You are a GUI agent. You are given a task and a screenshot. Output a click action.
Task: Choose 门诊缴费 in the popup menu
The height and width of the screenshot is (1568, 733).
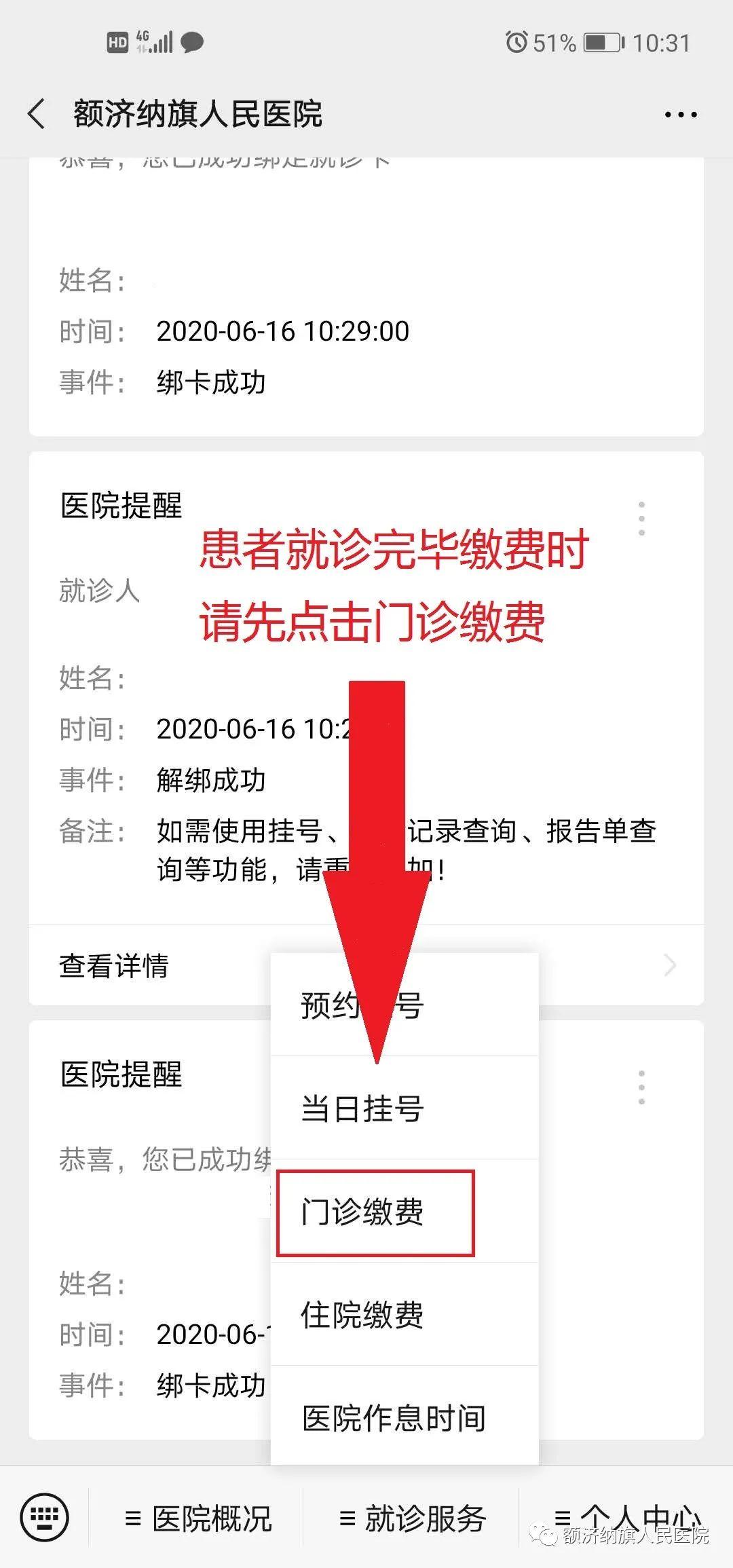(x=362, y=1212)
